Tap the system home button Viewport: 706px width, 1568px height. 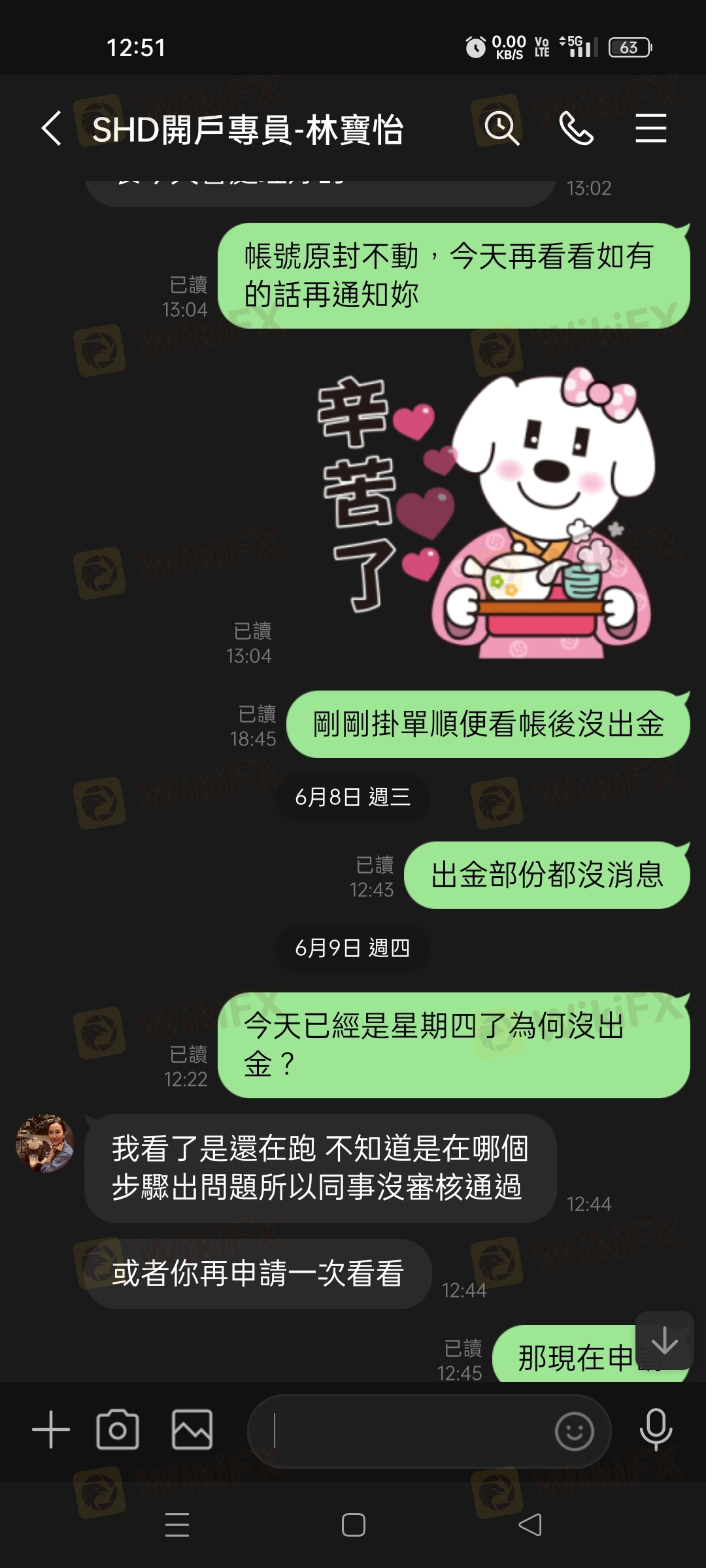click(353, 1525)
